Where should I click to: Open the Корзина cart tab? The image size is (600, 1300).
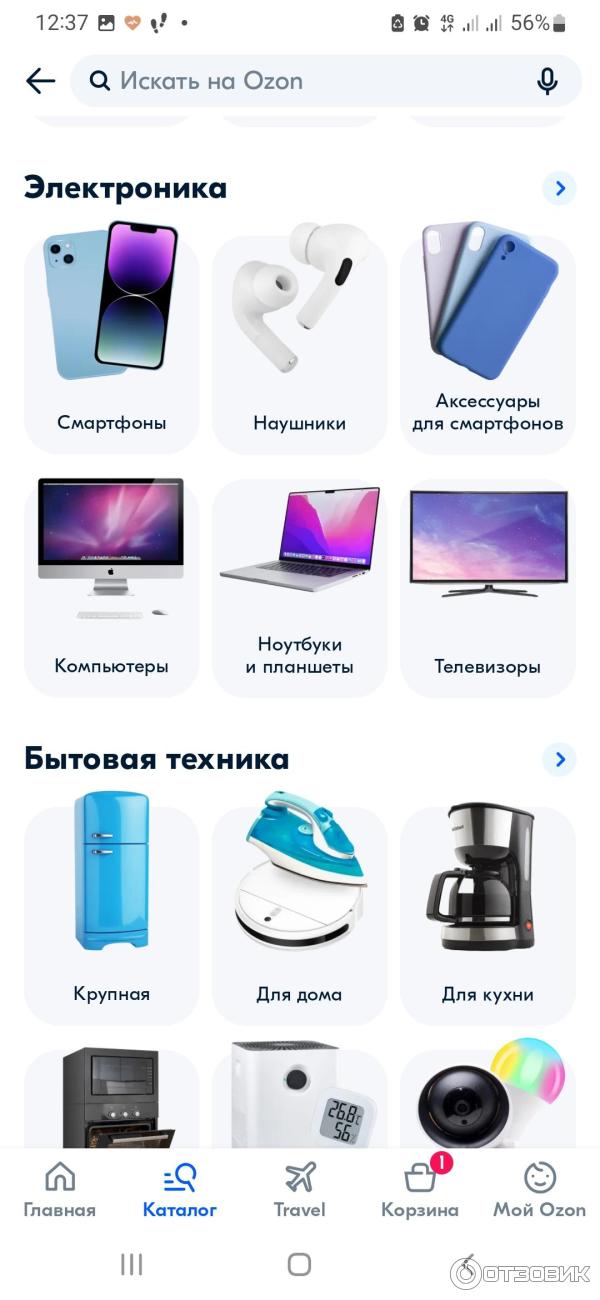(x=420, y=1190)
